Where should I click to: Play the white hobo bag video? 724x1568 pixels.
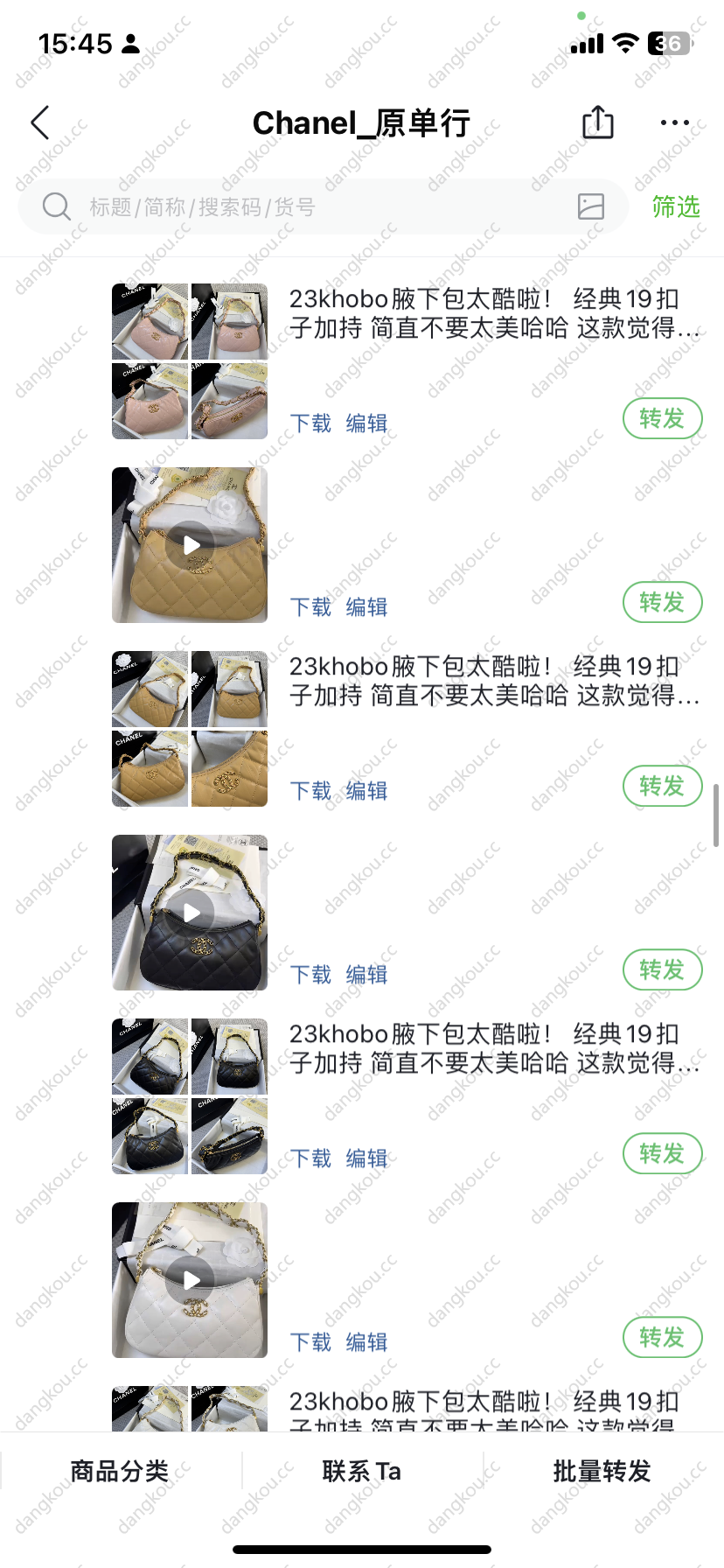tap(190, 1280)
